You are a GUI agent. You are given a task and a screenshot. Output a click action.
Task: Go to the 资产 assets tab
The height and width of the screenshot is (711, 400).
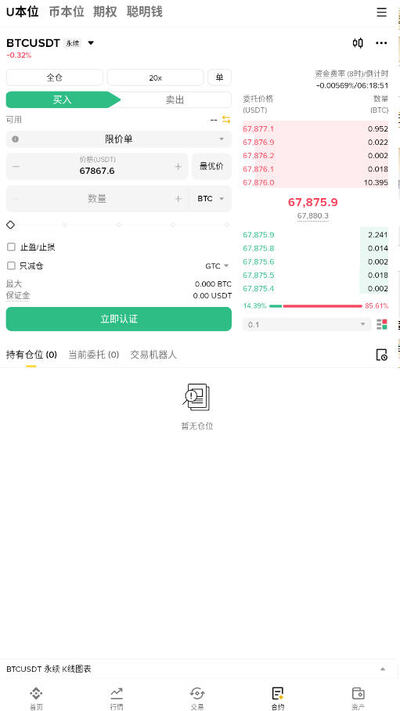pyautogui.click(x=358, y=697)
